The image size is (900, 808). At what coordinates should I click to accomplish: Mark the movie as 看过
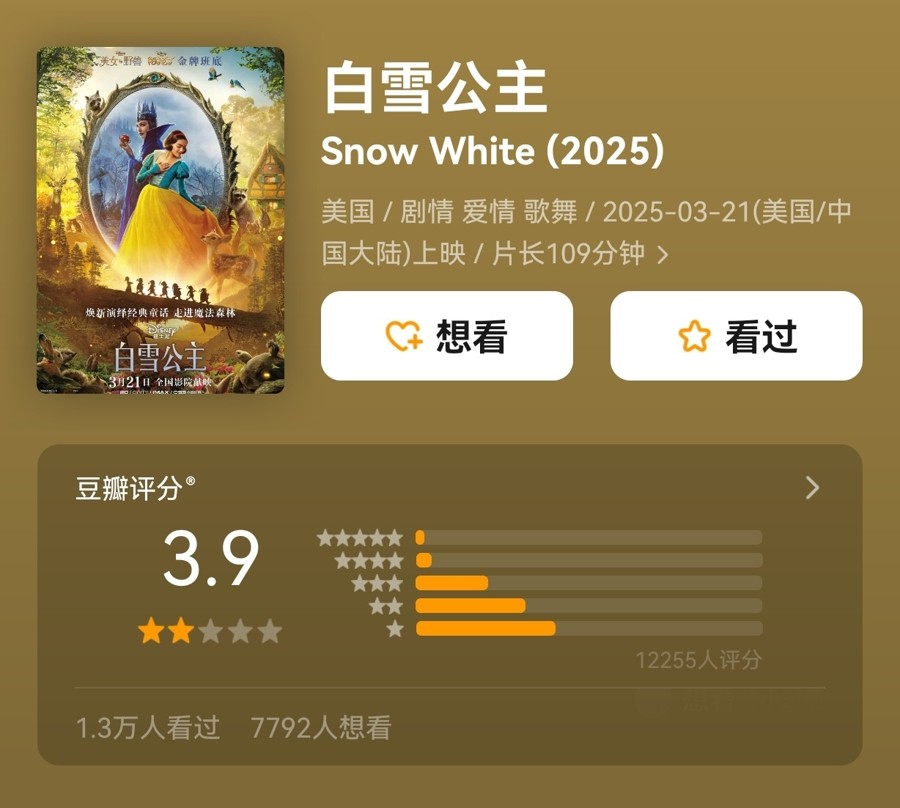(x=736, y=336)
